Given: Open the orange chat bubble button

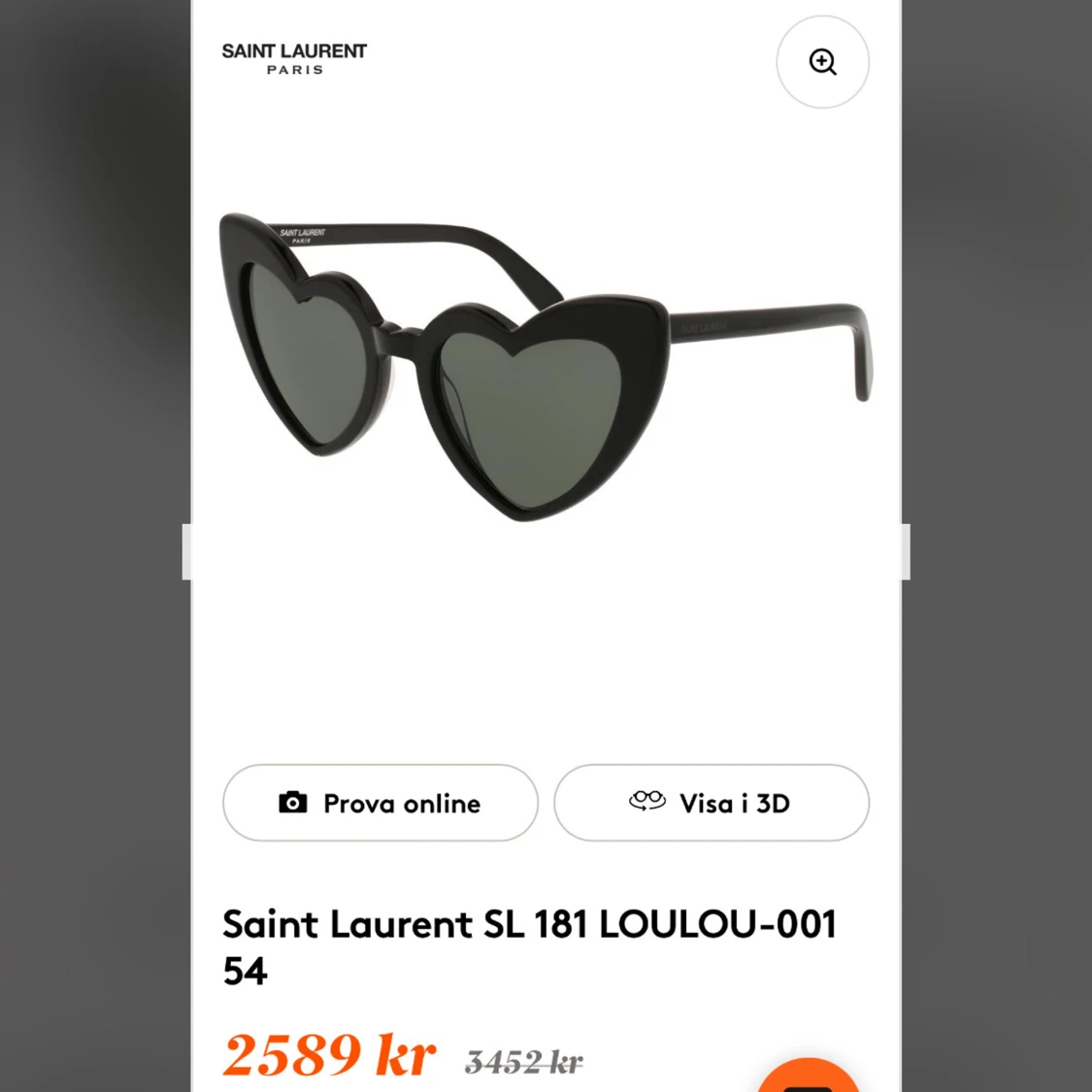Looking at the screenshot, I should coord(808,1077).
